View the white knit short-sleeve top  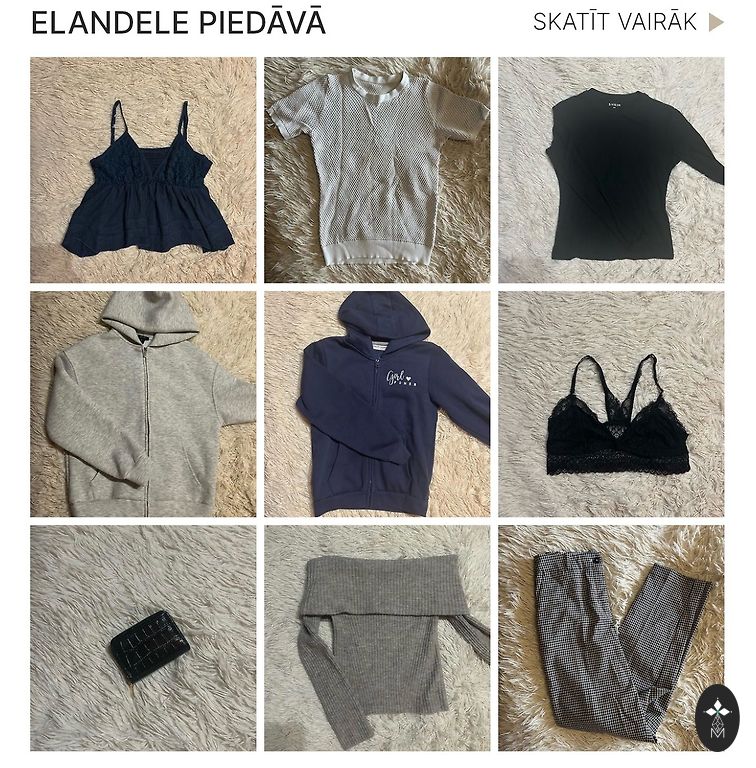[x=377, y=170]
